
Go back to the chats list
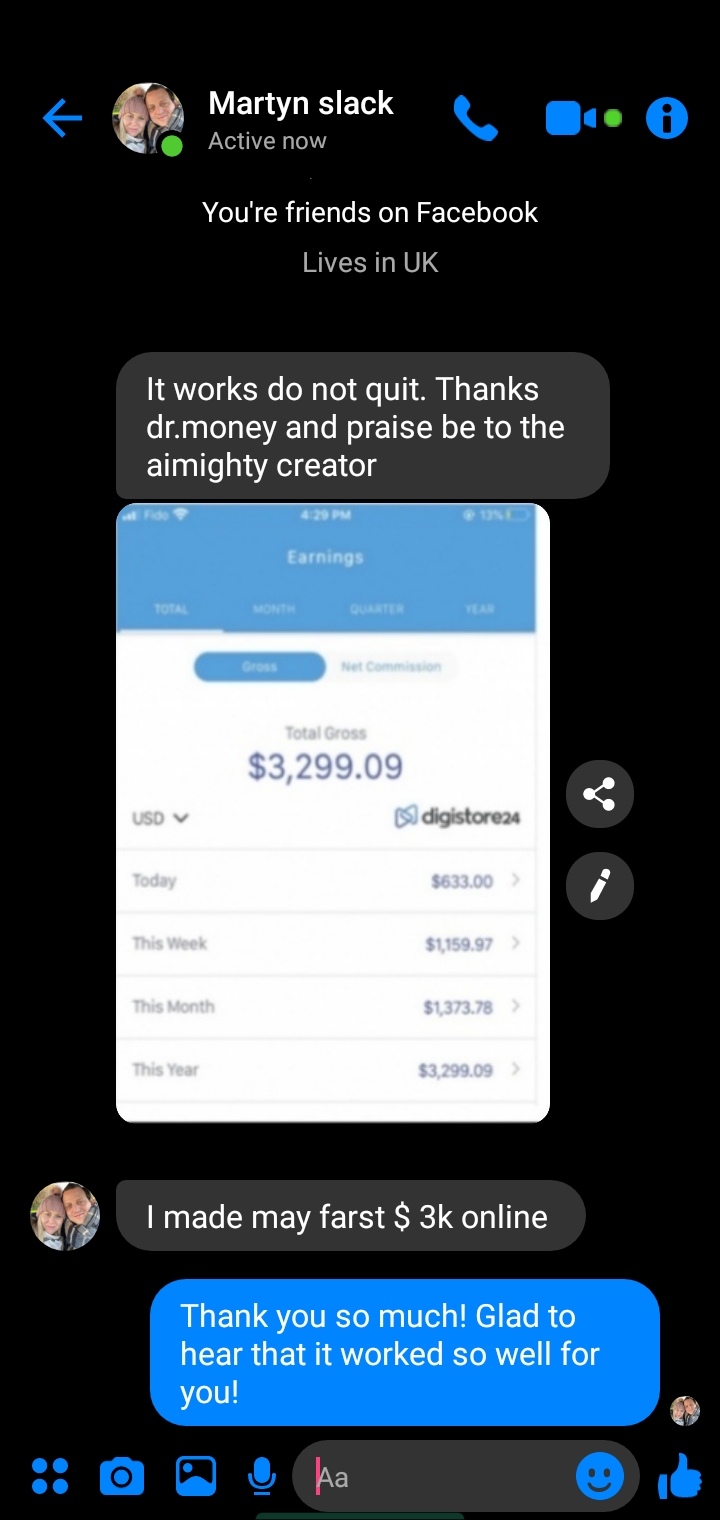pyautogui.click(x=62, y=120)
